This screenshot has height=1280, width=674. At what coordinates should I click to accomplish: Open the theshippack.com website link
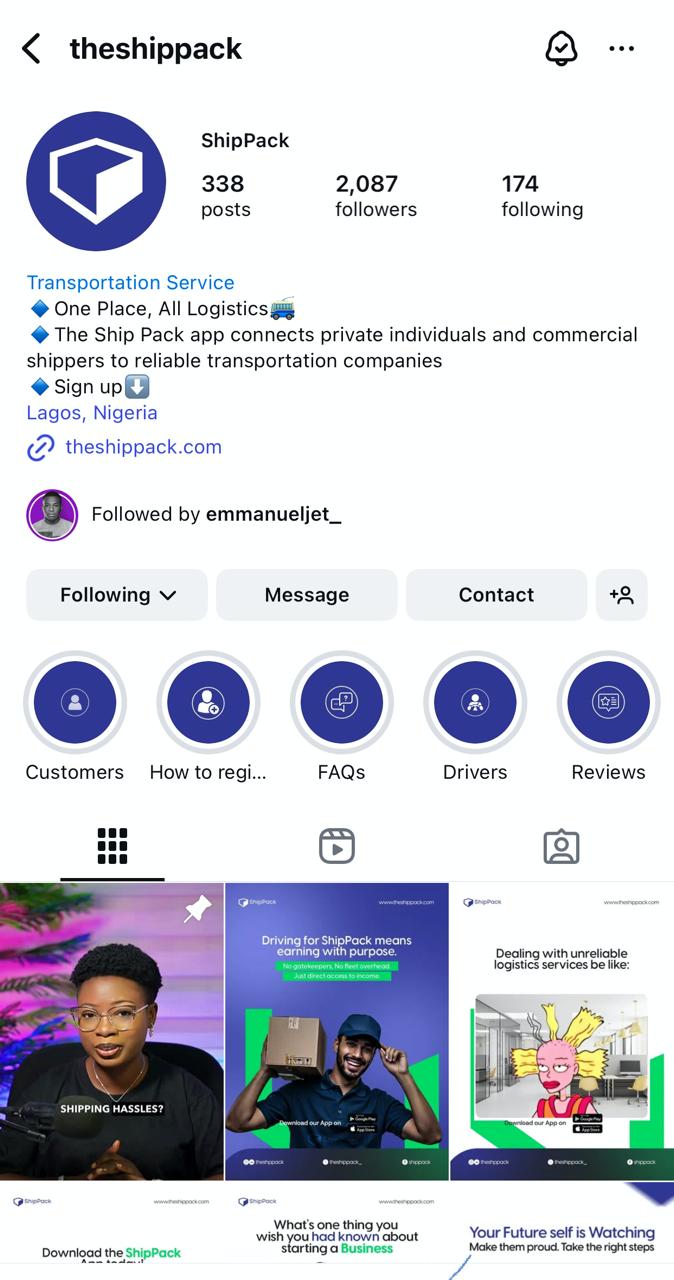pyautogui.click(x=143, y=447)
